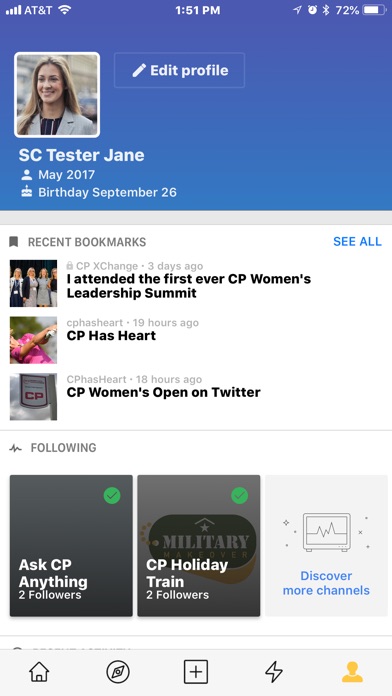Viewport: 392px width, 696px height.
Task: Open the CP Holiday Train channel
Action: point(199,546)
